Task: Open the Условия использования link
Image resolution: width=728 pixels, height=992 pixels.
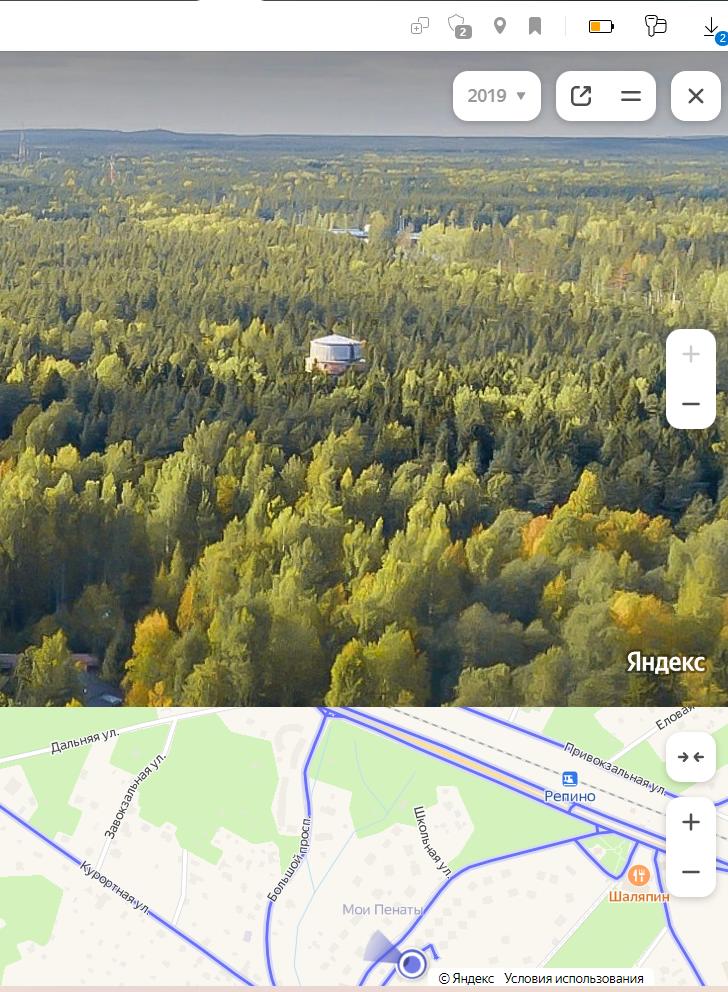Action: [x=573, y=979]
